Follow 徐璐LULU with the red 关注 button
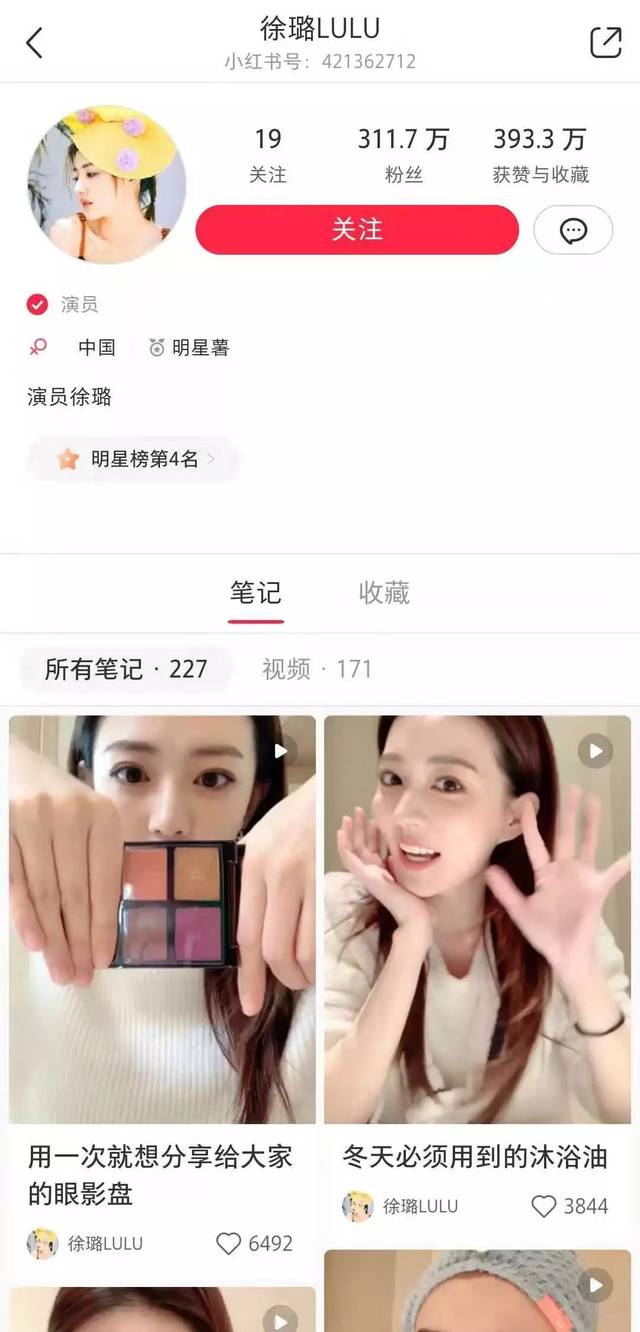Viewport: 640px width, 1332px height. [357, 230]
